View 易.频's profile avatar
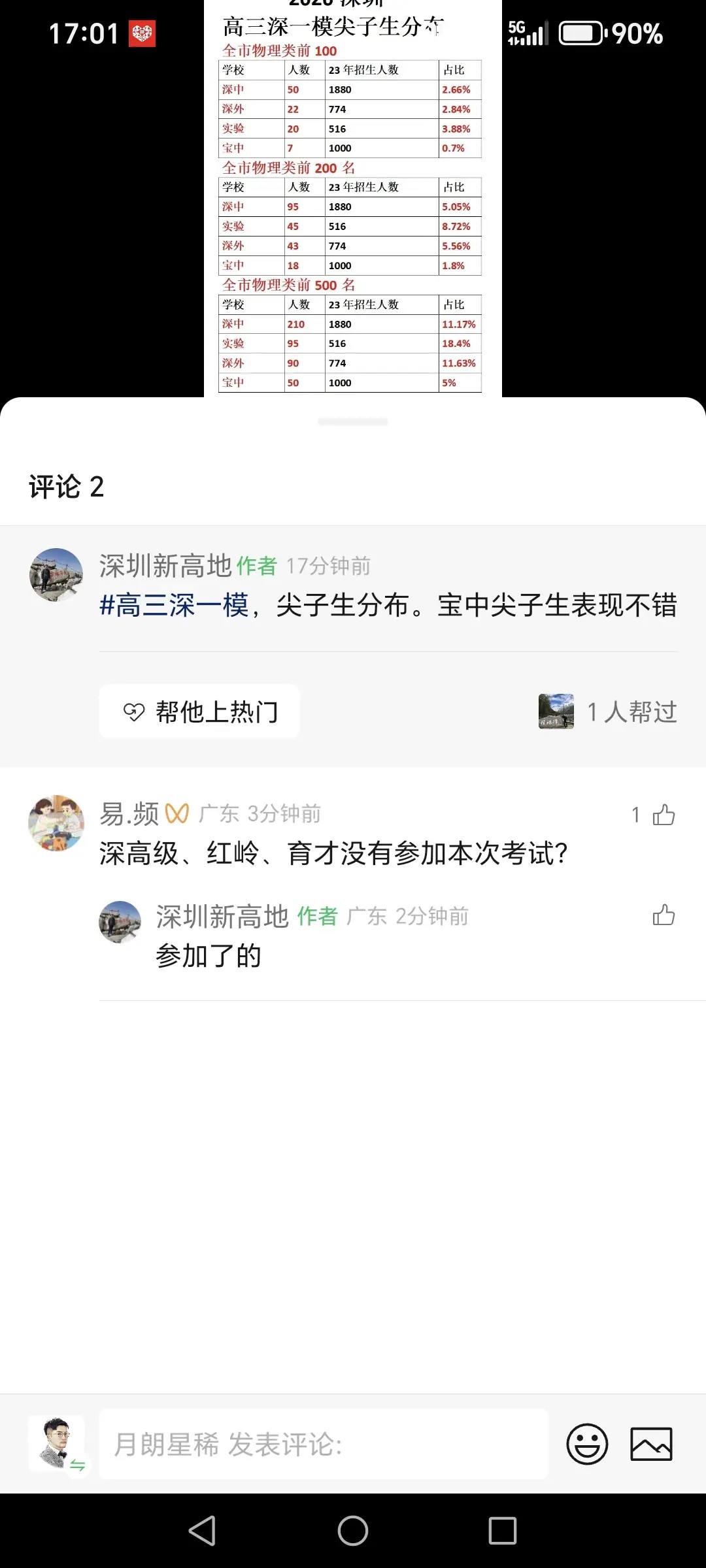 point(56,823)
